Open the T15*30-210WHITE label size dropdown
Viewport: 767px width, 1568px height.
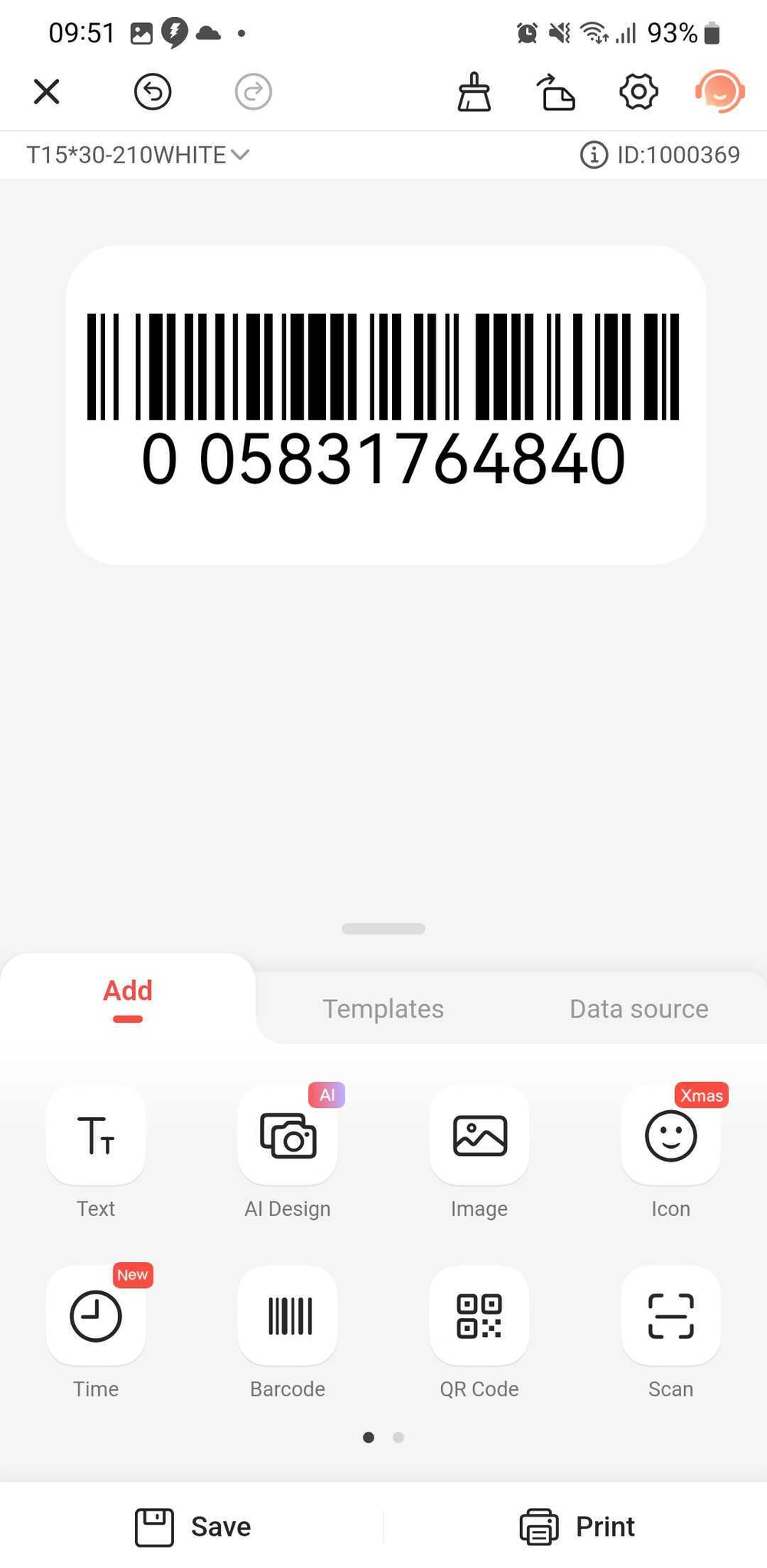tap(138, 154)
